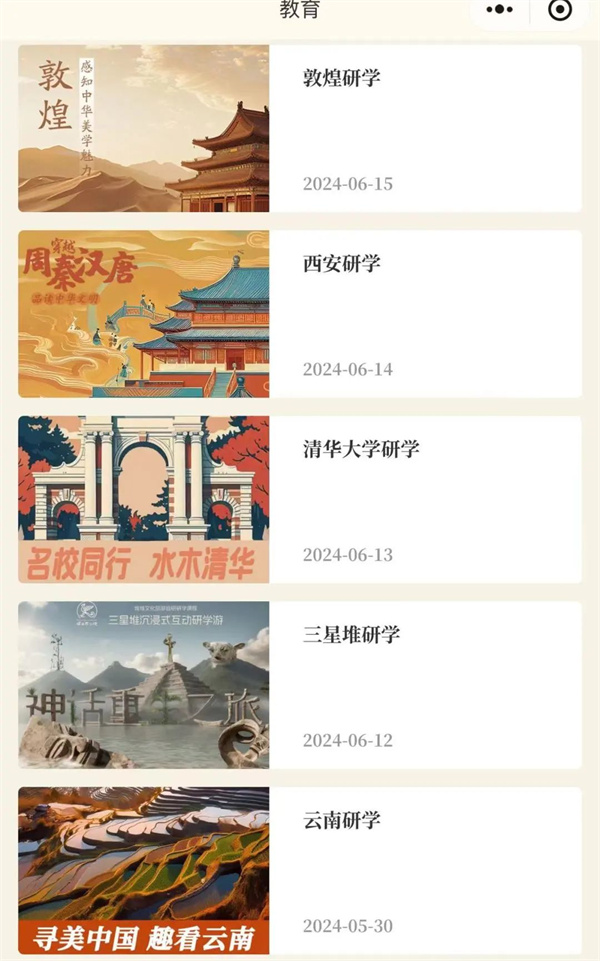Close the mini program with the circle button

coord(560,10)
